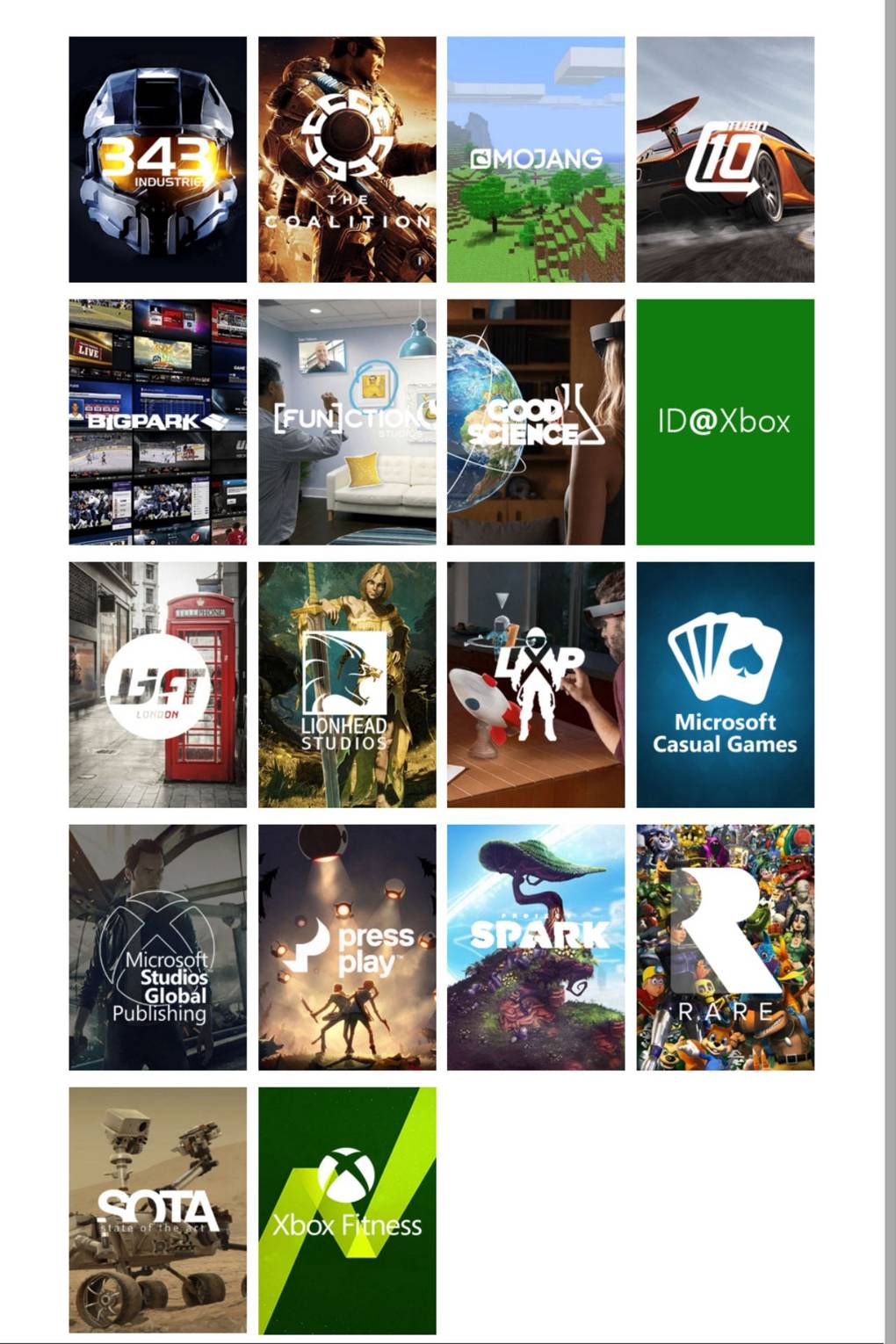View the Function Studios tile
The image size is (896, 1344).
coord(347,422)
